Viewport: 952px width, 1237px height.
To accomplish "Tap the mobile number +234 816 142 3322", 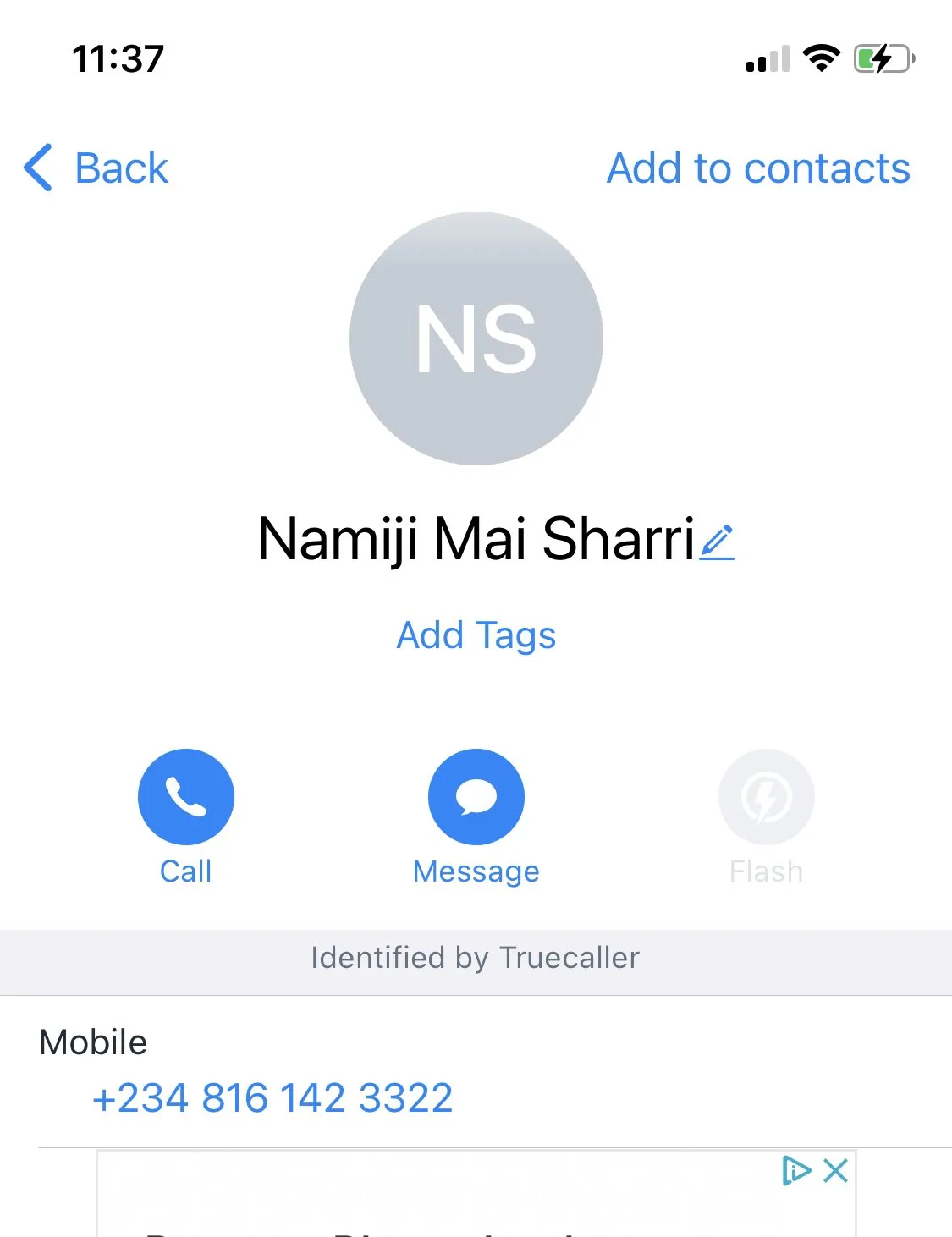I will click(x=272, y=1098).
